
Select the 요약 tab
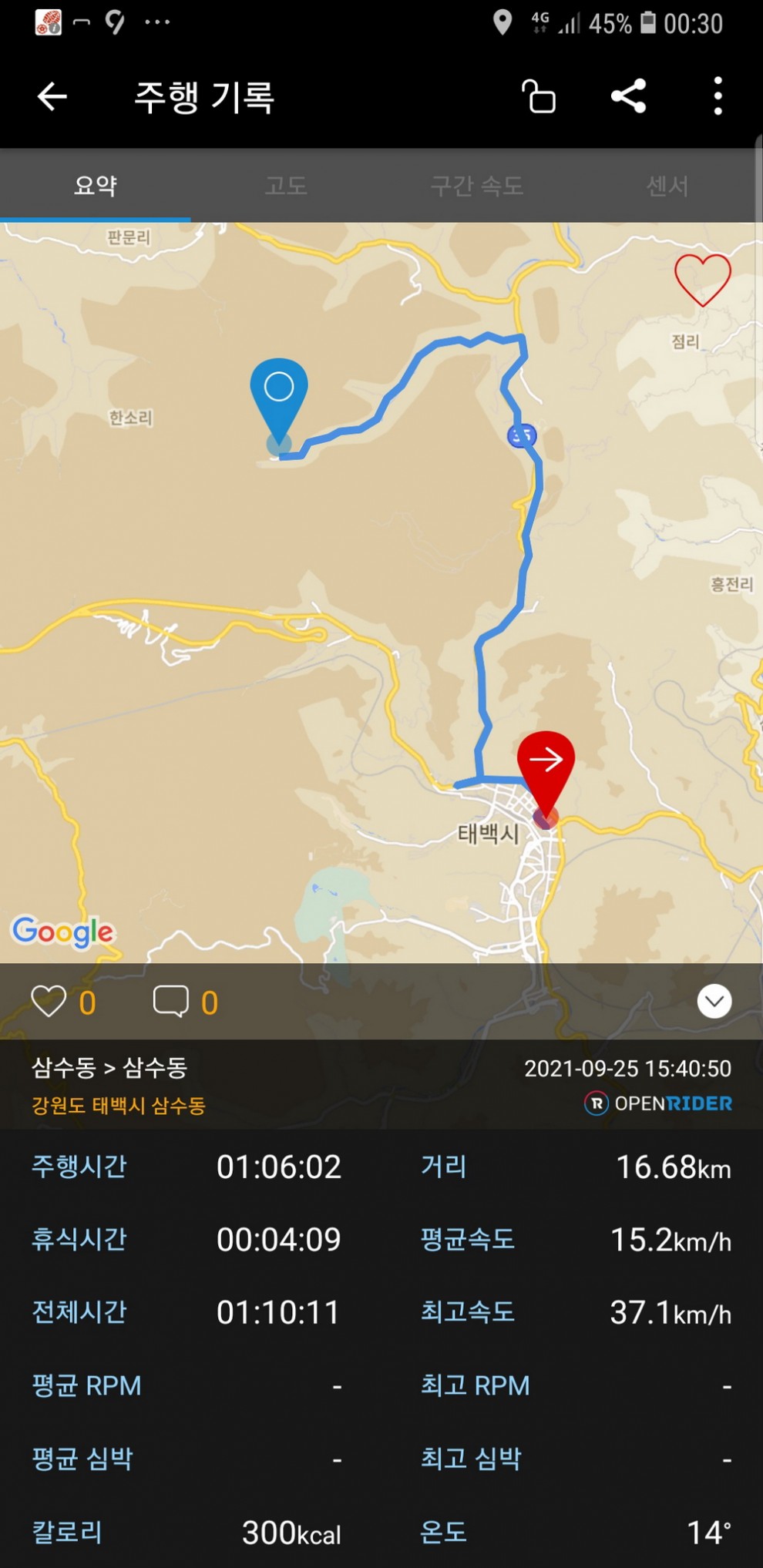pos(95,186)
